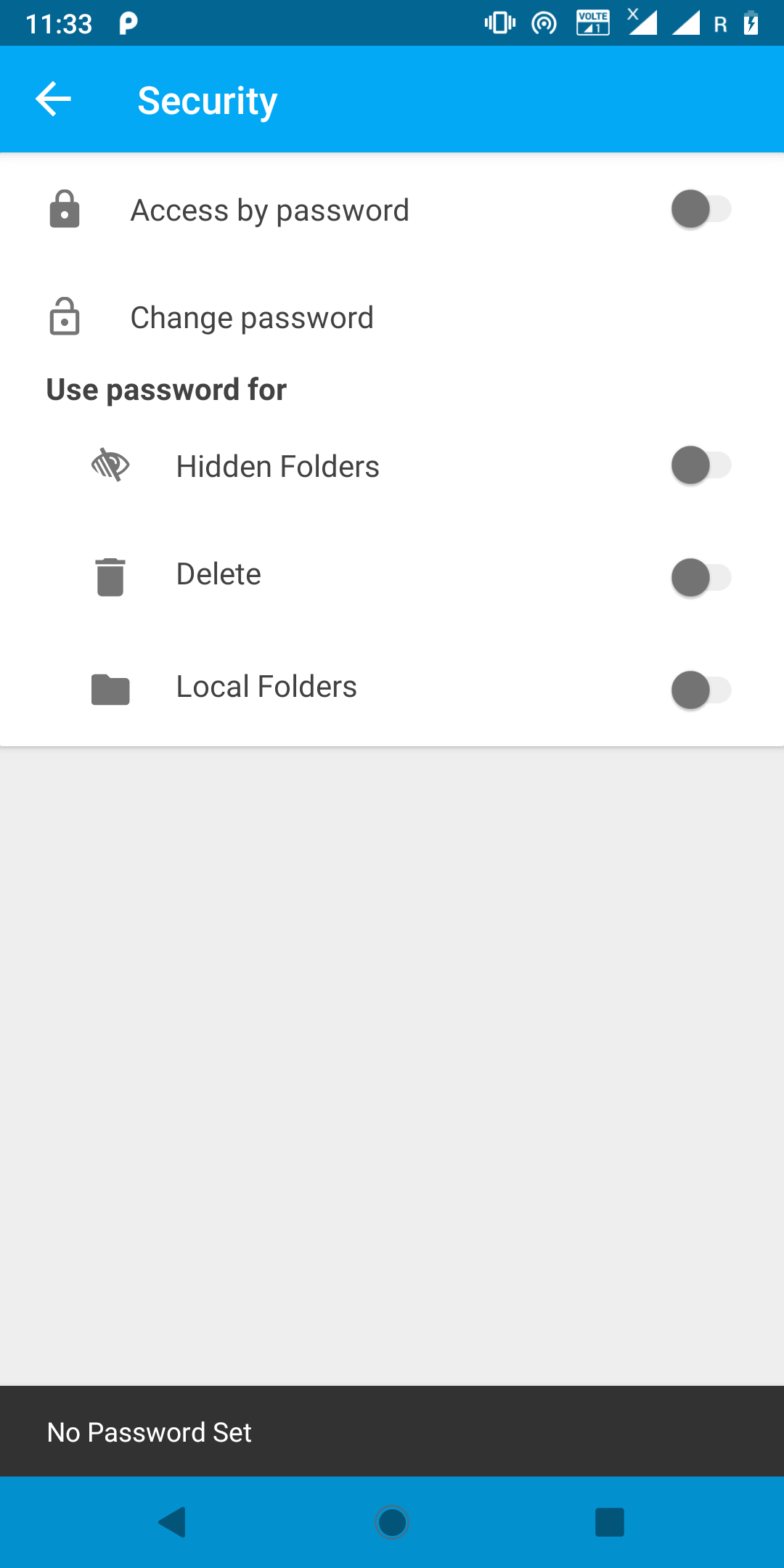Image resolution: width=784 pixels, height=1568 pixels.
Task: Enable Access by password switch
Action: coord(700,209)
